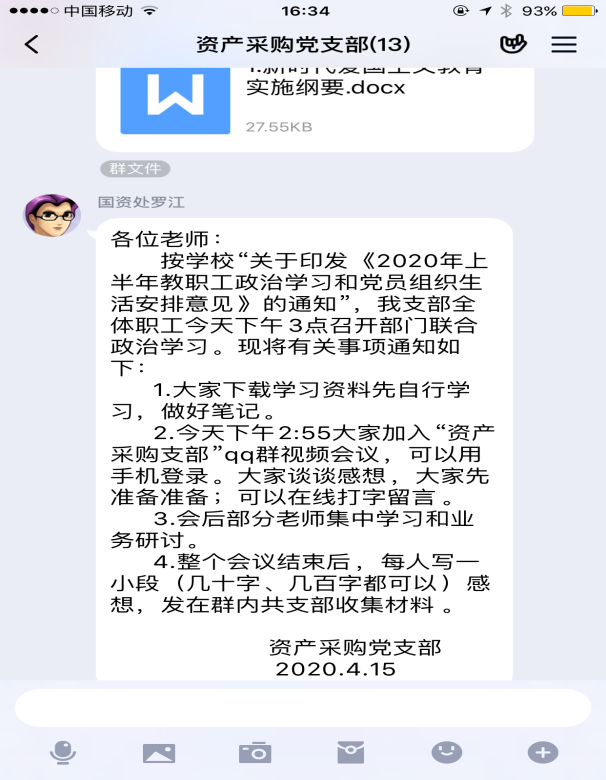
Task: Tap the voice microphone icon
Action: (64, 752)
